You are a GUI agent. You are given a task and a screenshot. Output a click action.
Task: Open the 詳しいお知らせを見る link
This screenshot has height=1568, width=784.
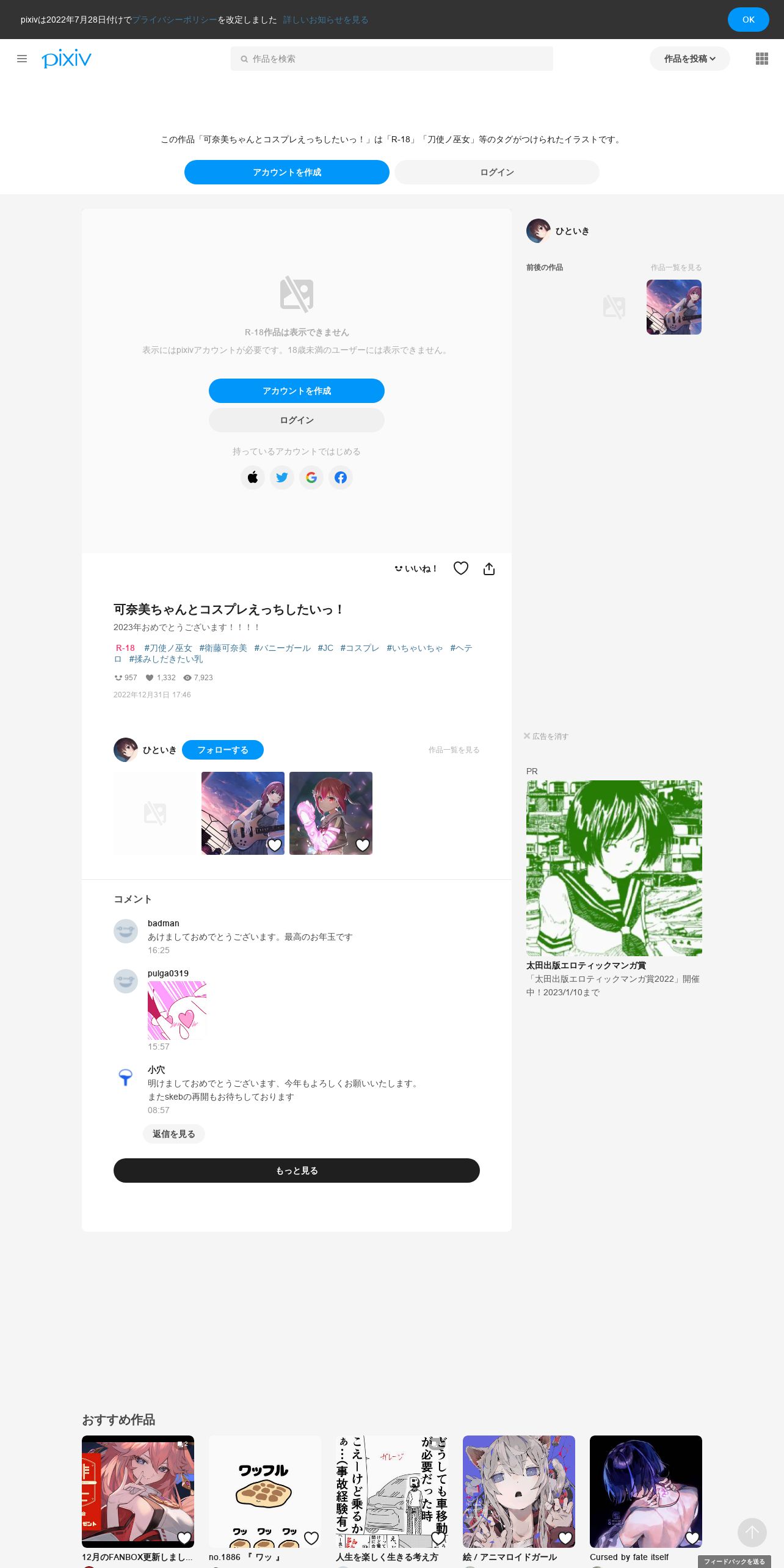325,20
